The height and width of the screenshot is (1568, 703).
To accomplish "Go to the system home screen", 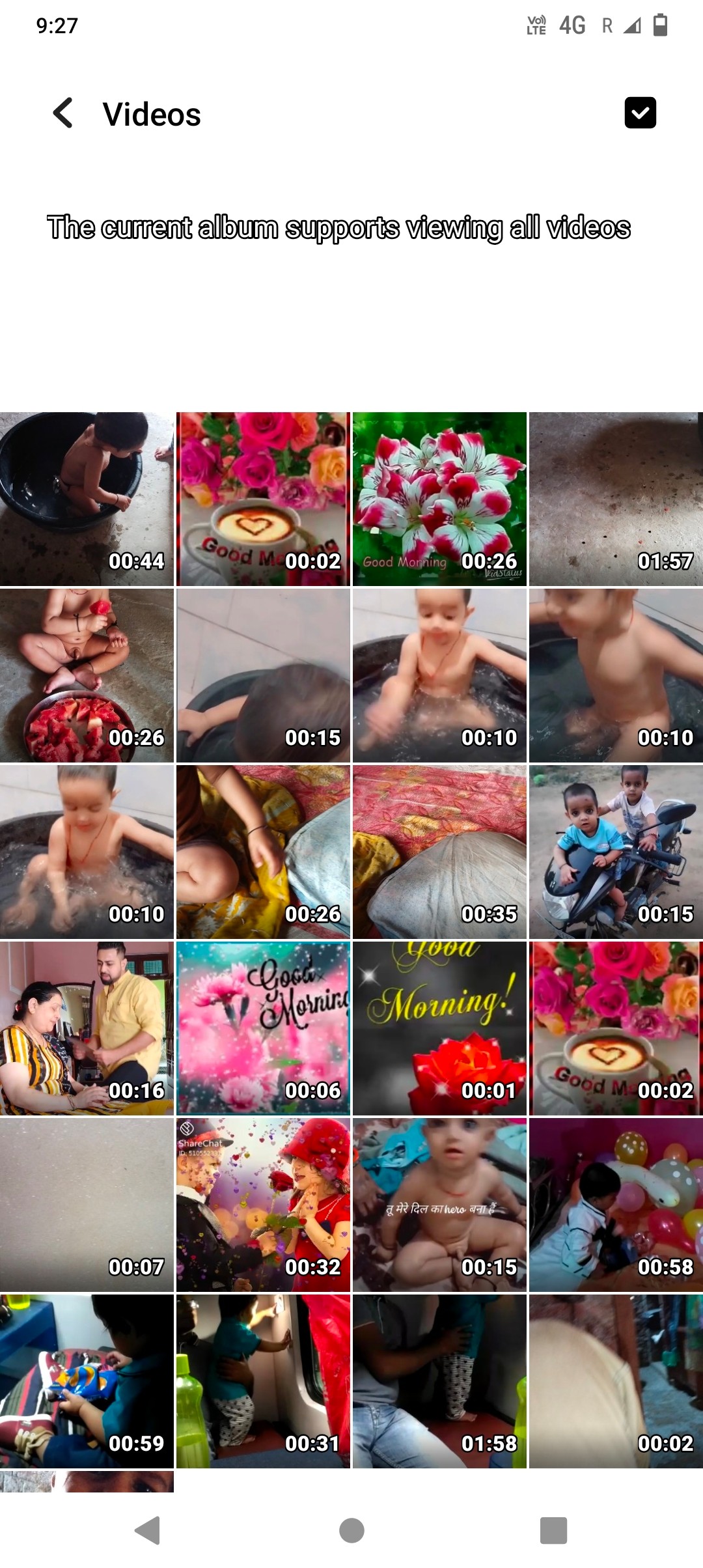I will click(x=351, y=1530).
